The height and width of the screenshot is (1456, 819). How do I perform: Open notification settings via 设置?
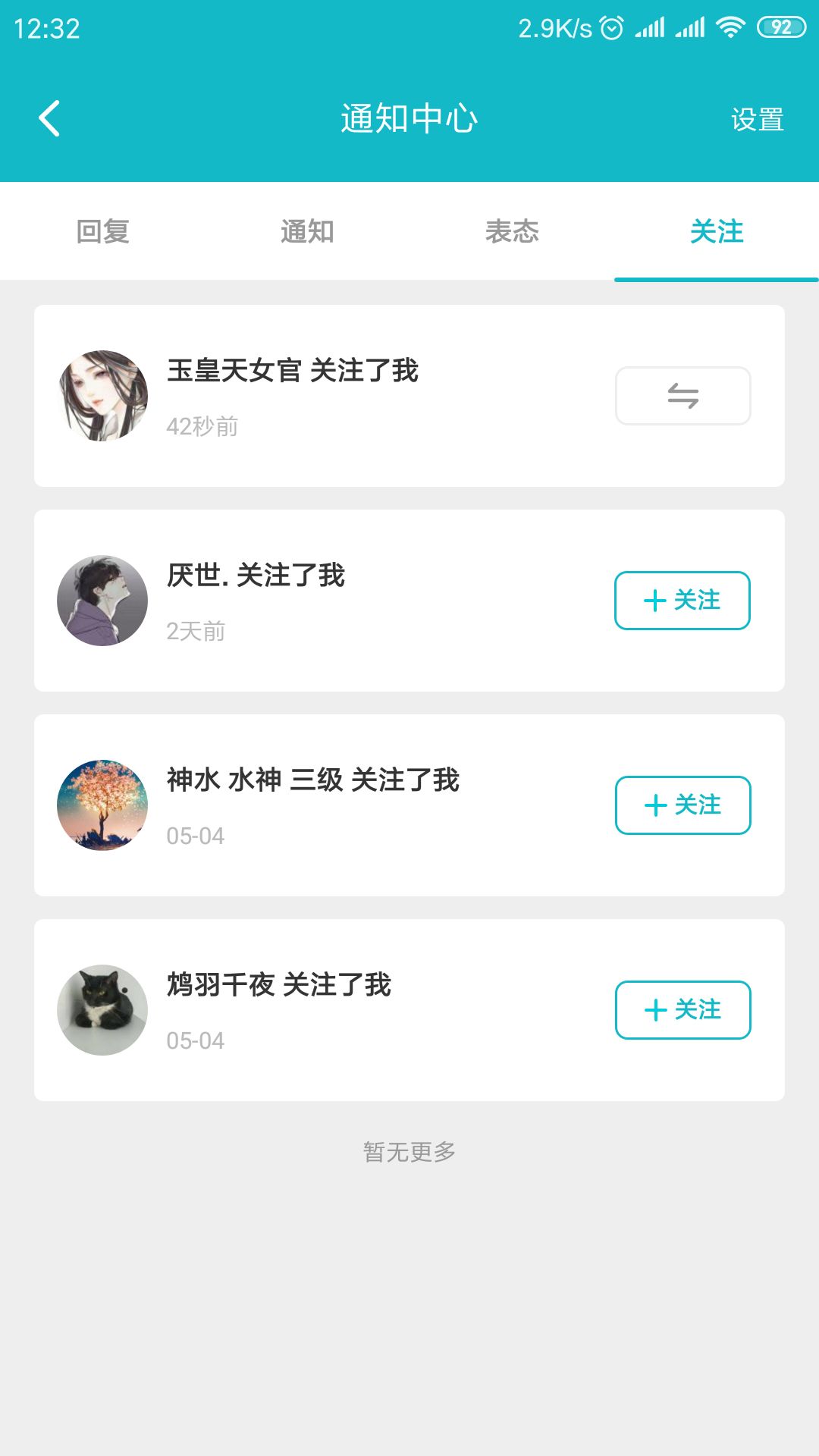tap(757, 119)
